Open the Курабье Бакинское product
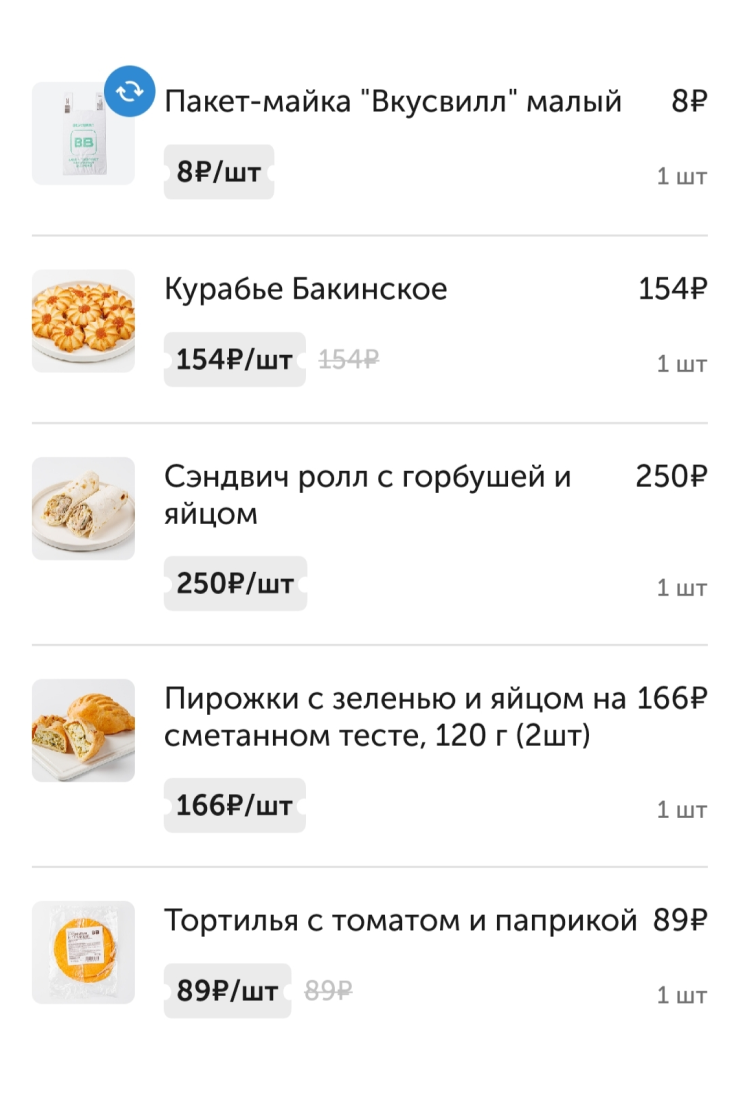Image resolution: width=740 pixels, height=1116 pixels. (x=306, y=290)
